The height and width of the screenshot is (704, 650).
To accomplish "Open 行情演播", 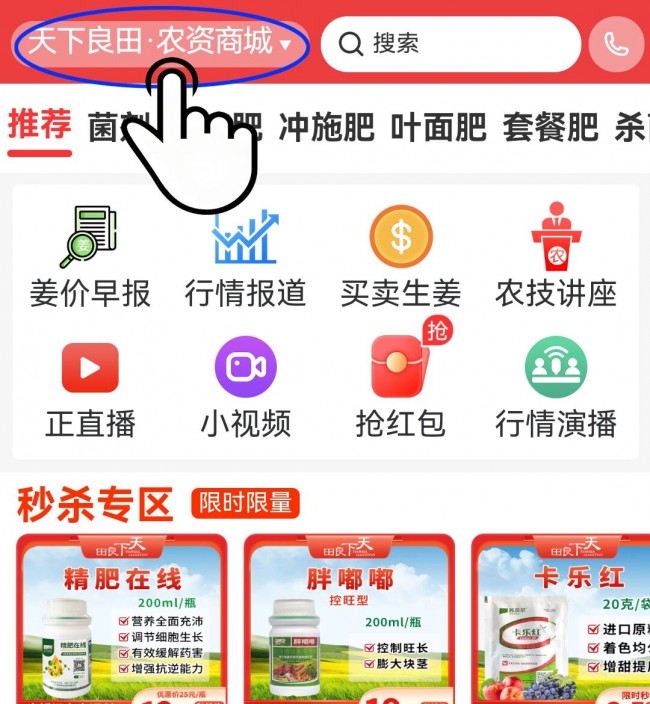I will [556, 388].
